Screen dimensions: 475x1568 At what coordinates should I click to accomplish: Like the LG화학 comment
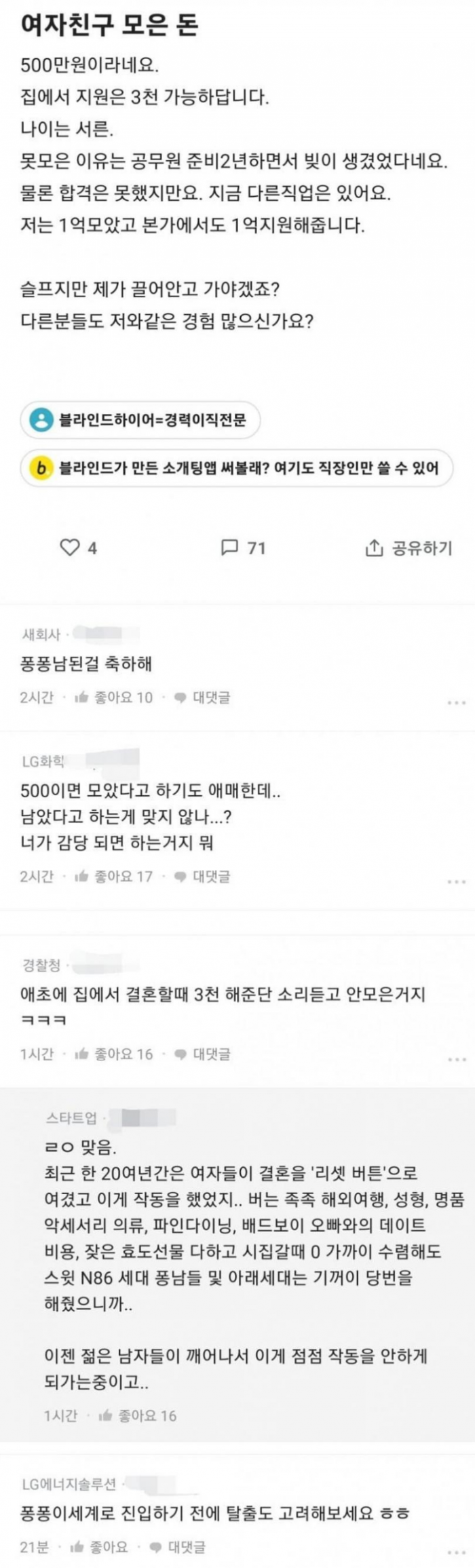click(114, 877)
